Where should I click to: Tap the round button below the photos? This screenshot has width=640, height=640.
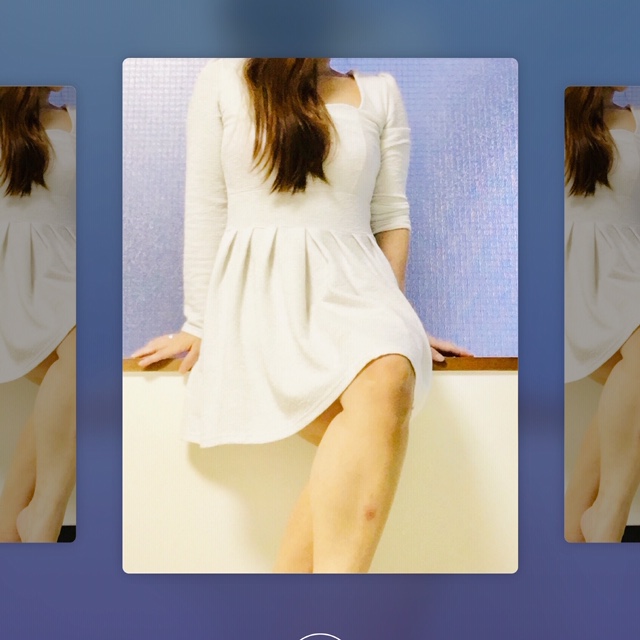pyautogui.click(x=320, y=636)
